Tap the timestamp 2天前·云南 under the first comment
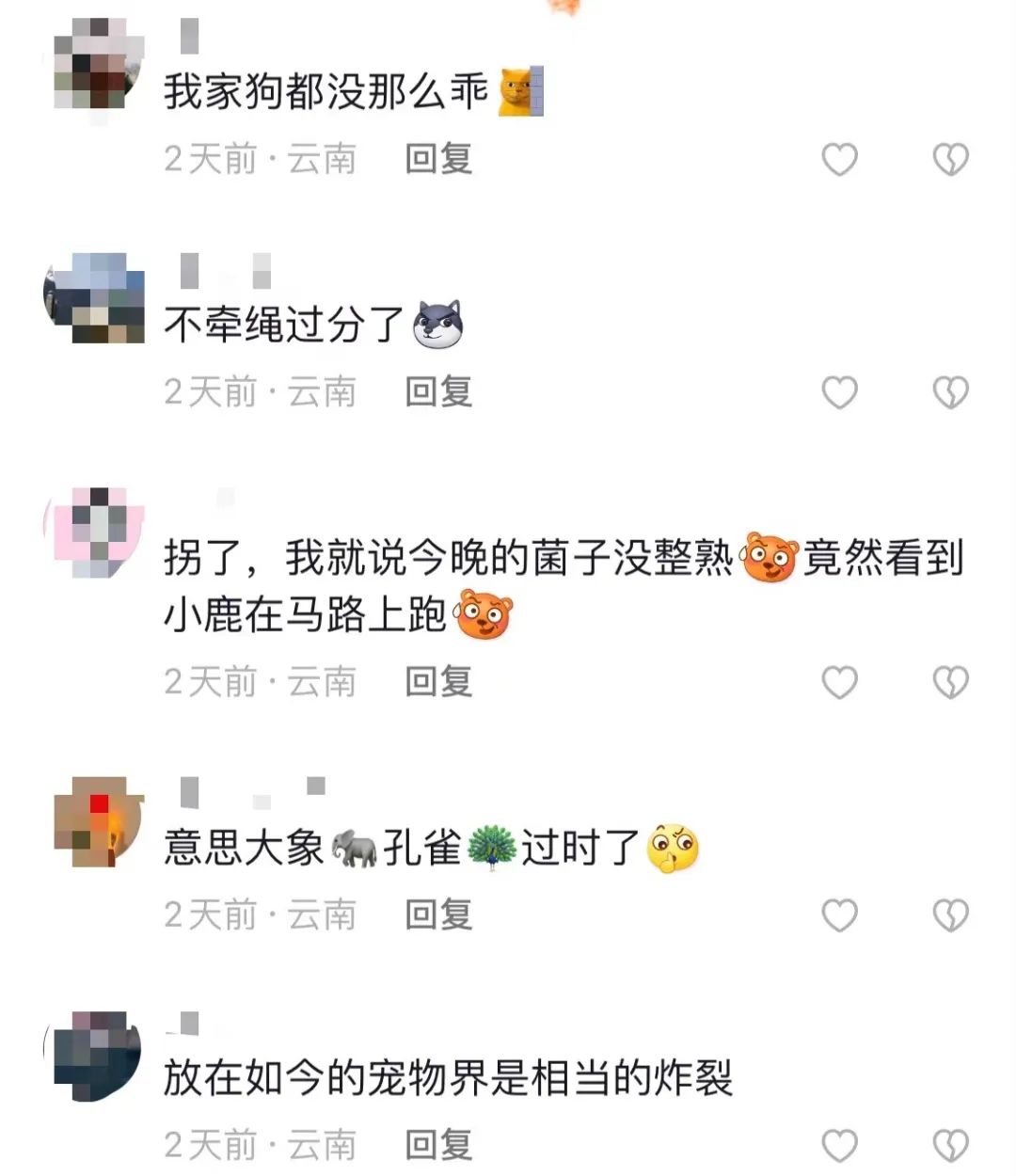This screenshot has width=1016, height=1176. click(x=262, y=158)
